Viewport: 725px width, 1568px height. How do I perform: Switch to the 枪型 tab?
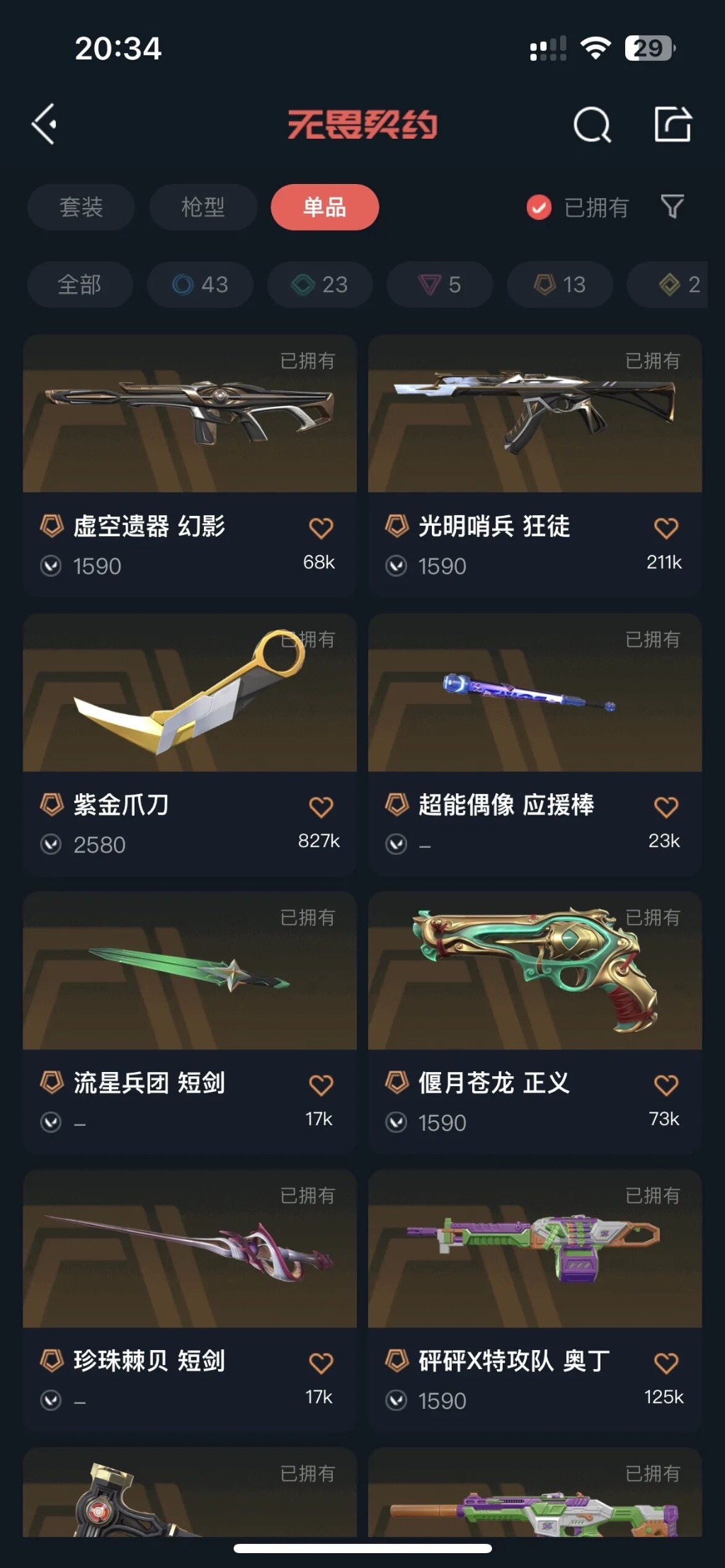coord(202,207)
